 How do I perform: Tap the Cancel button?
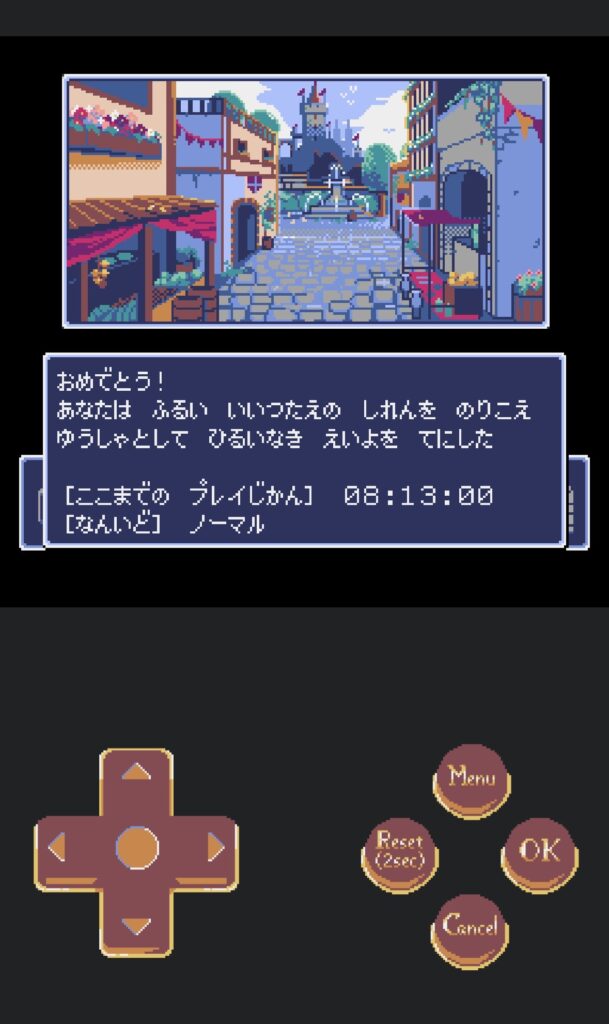(470, 926)
